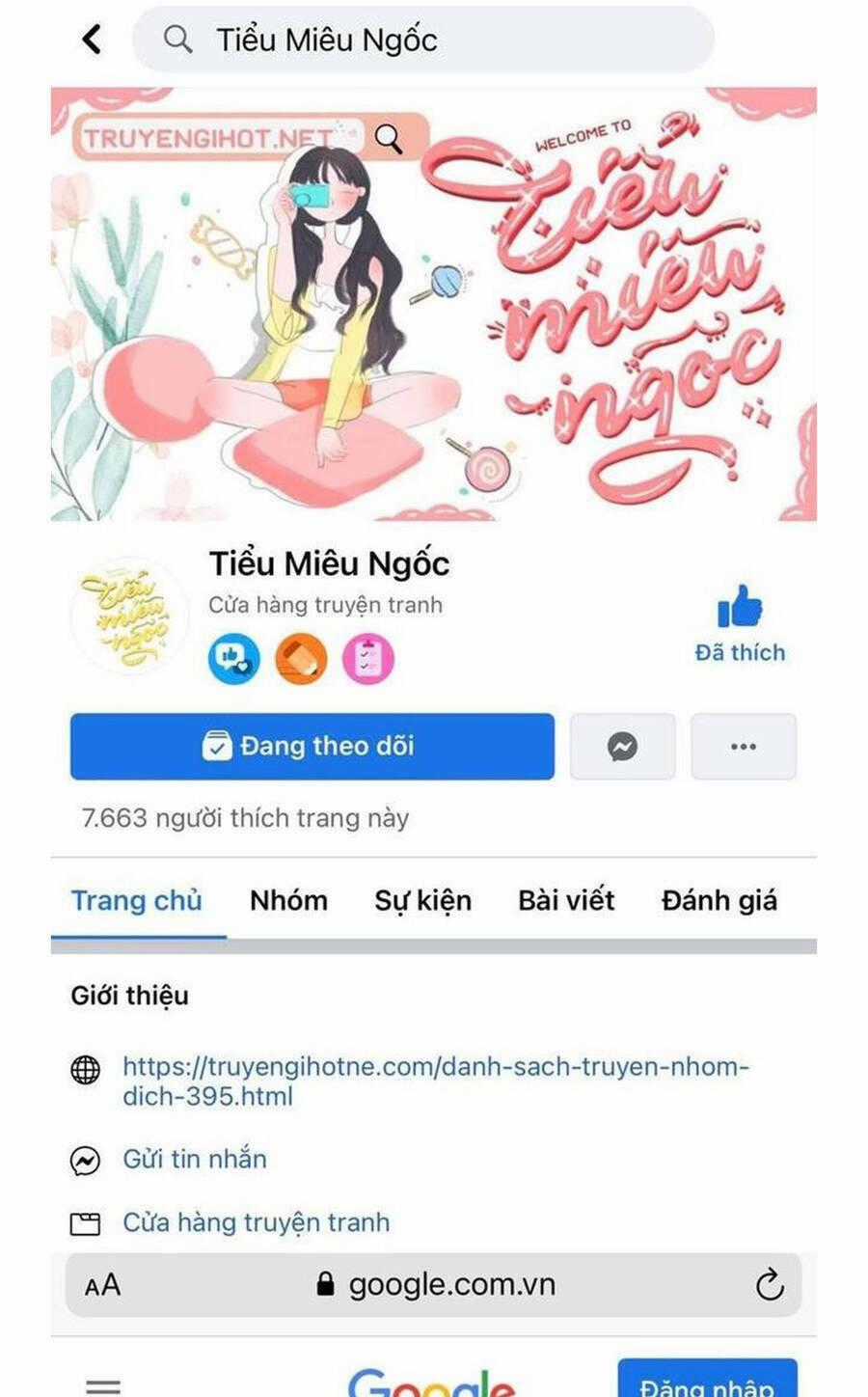This screenshot has width=868, height=1397.
Task: Open the Đánh giá tab
Action: point(718,900)
